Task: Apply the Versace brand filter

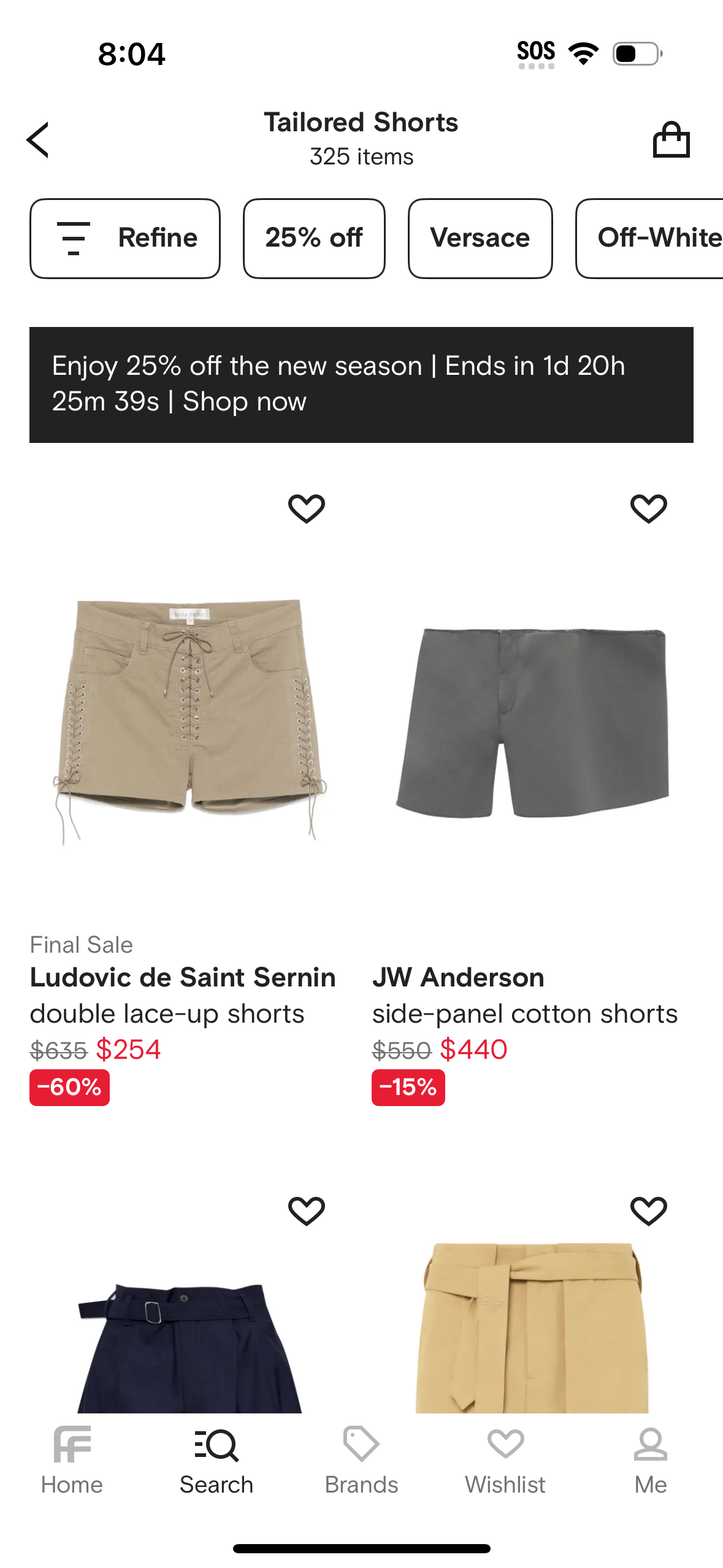Action: 480,238
